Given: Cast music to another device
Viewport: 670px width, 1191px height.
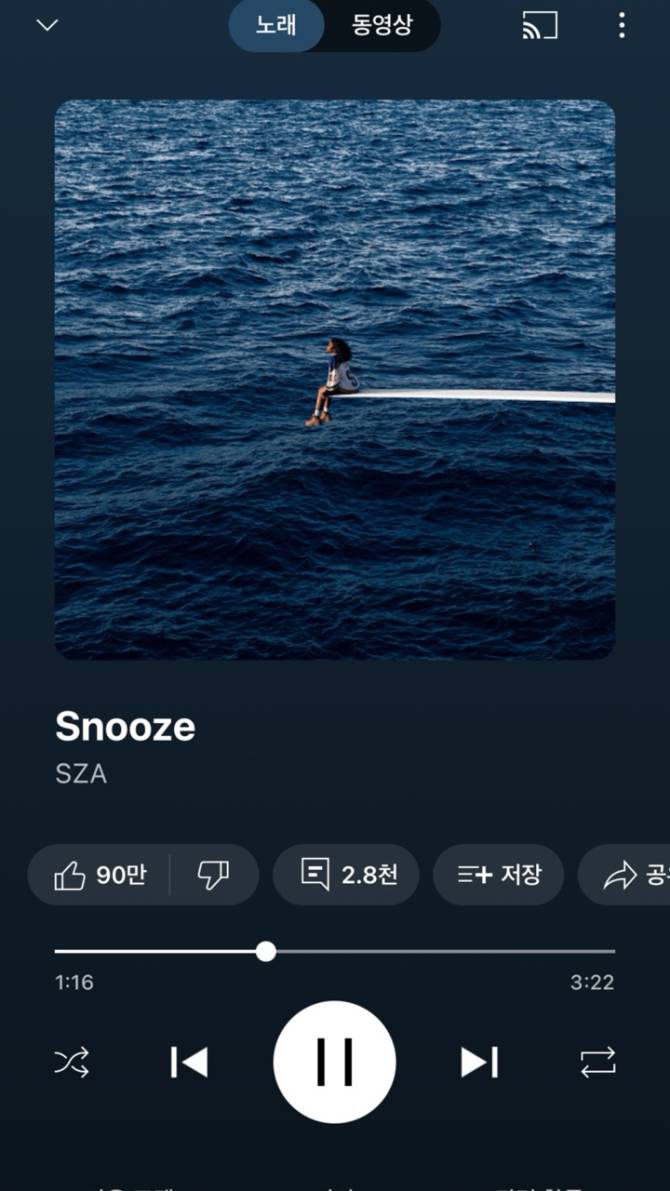Looking at the screenshot, I should [x=540, y=25].
